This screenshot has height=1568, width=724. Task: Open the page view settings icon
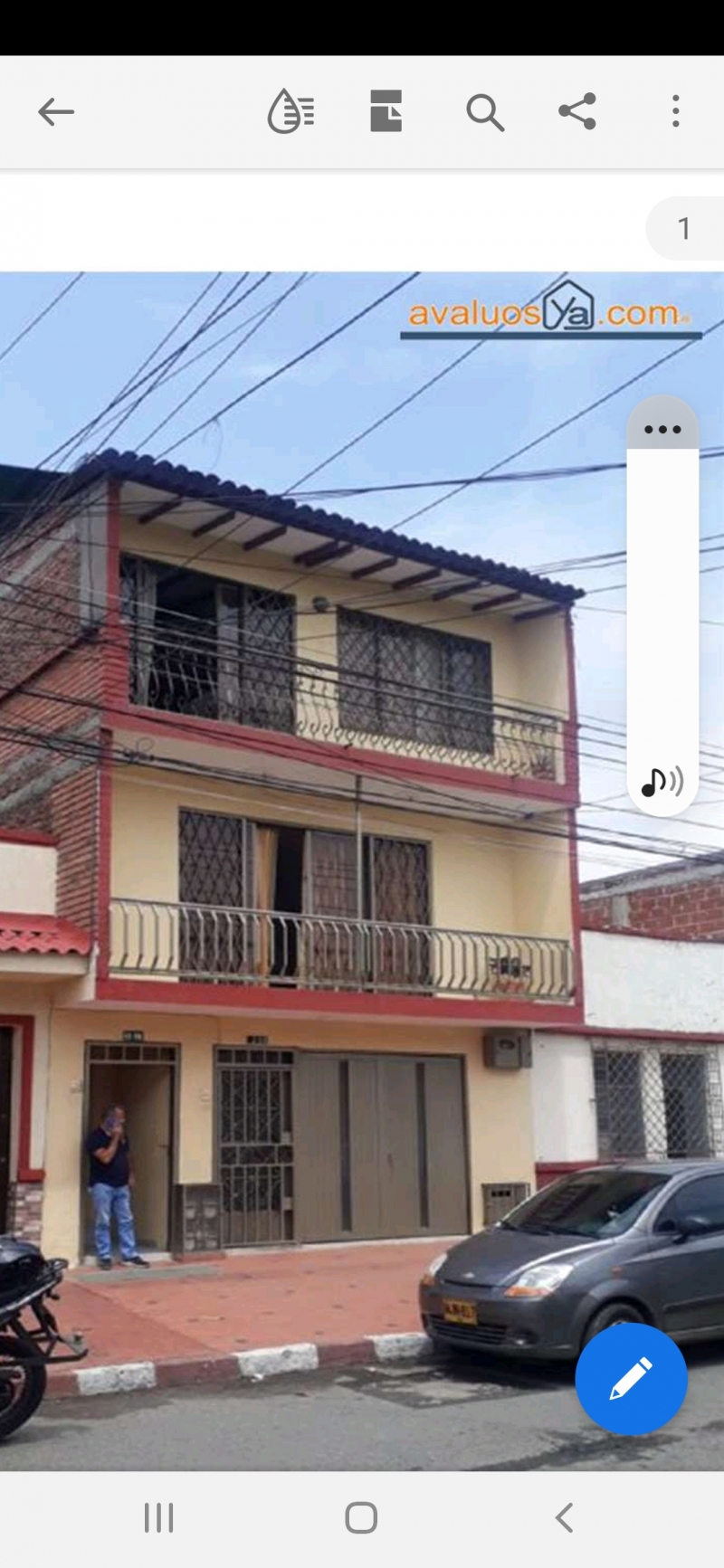coord(386,111)
